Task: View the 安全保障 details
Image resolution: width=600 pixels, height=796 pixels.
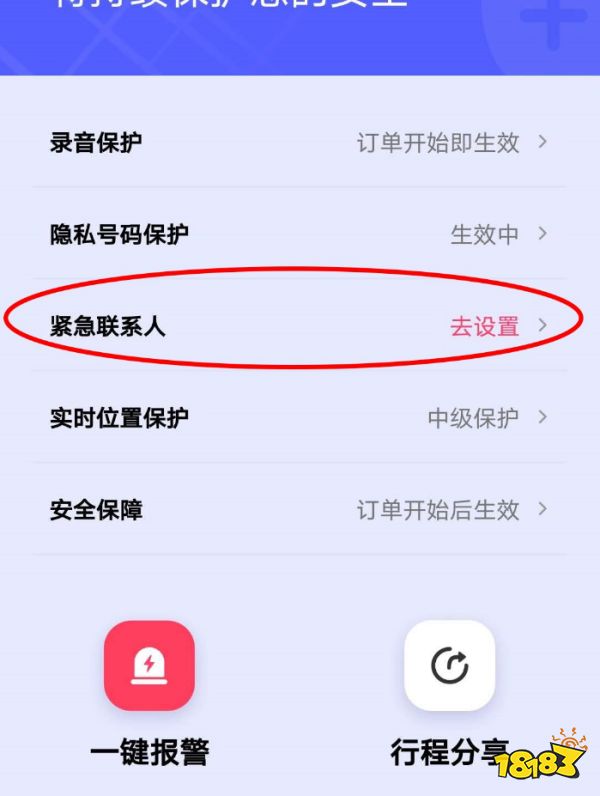Action: coord(298,509)
